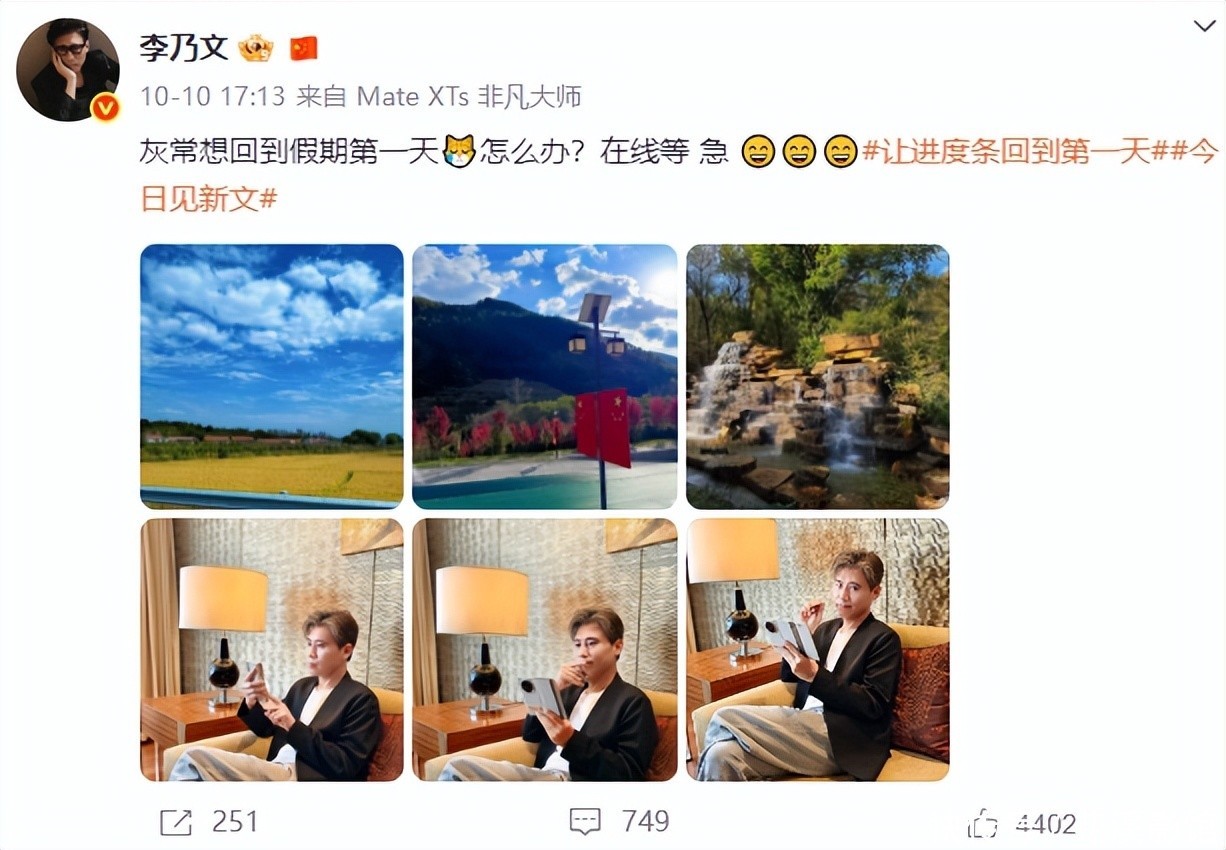View the blue sky and wheat field photo

pyautogui.click(x=271, y=376)
